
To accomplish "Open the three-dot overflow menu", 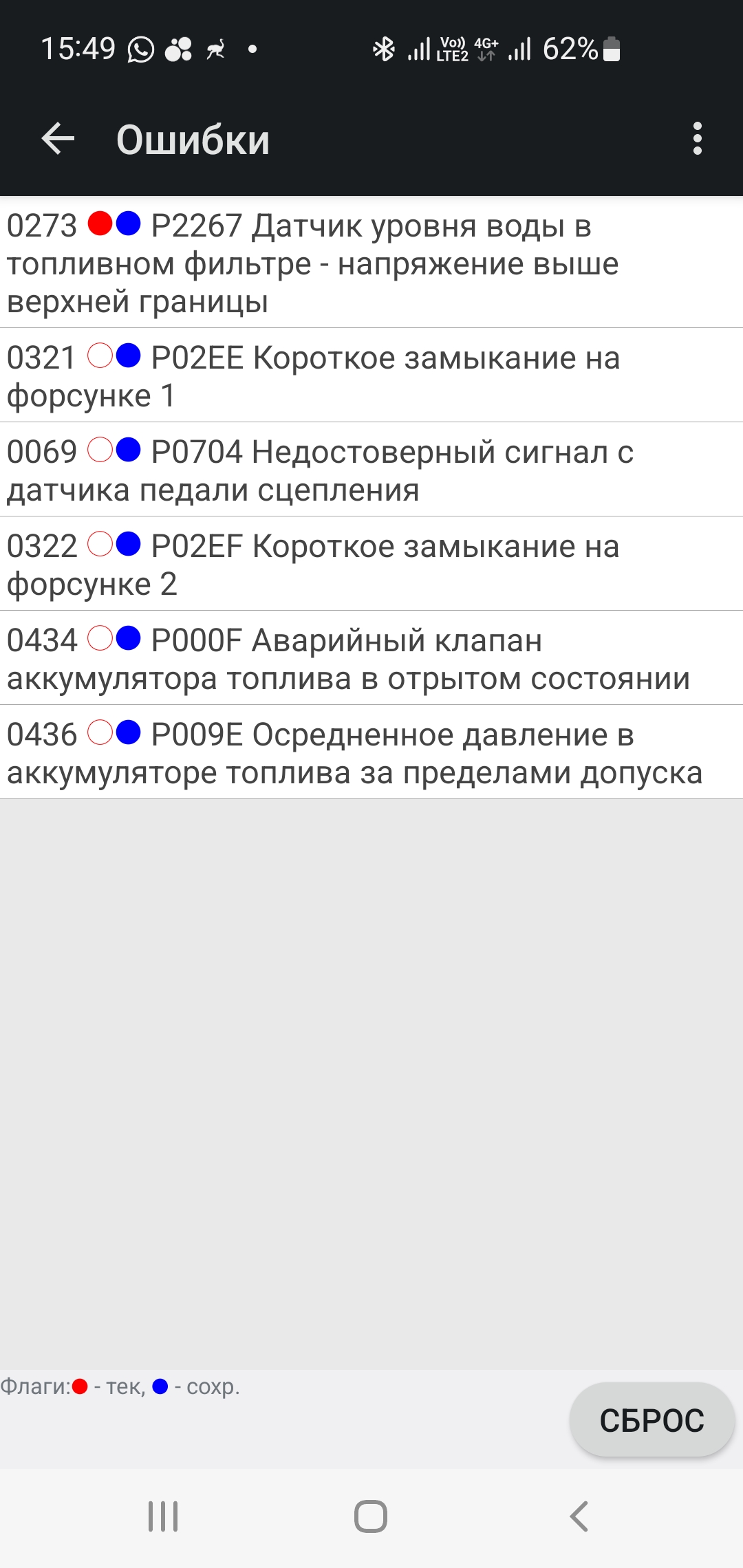I will (x=697, y=139).
